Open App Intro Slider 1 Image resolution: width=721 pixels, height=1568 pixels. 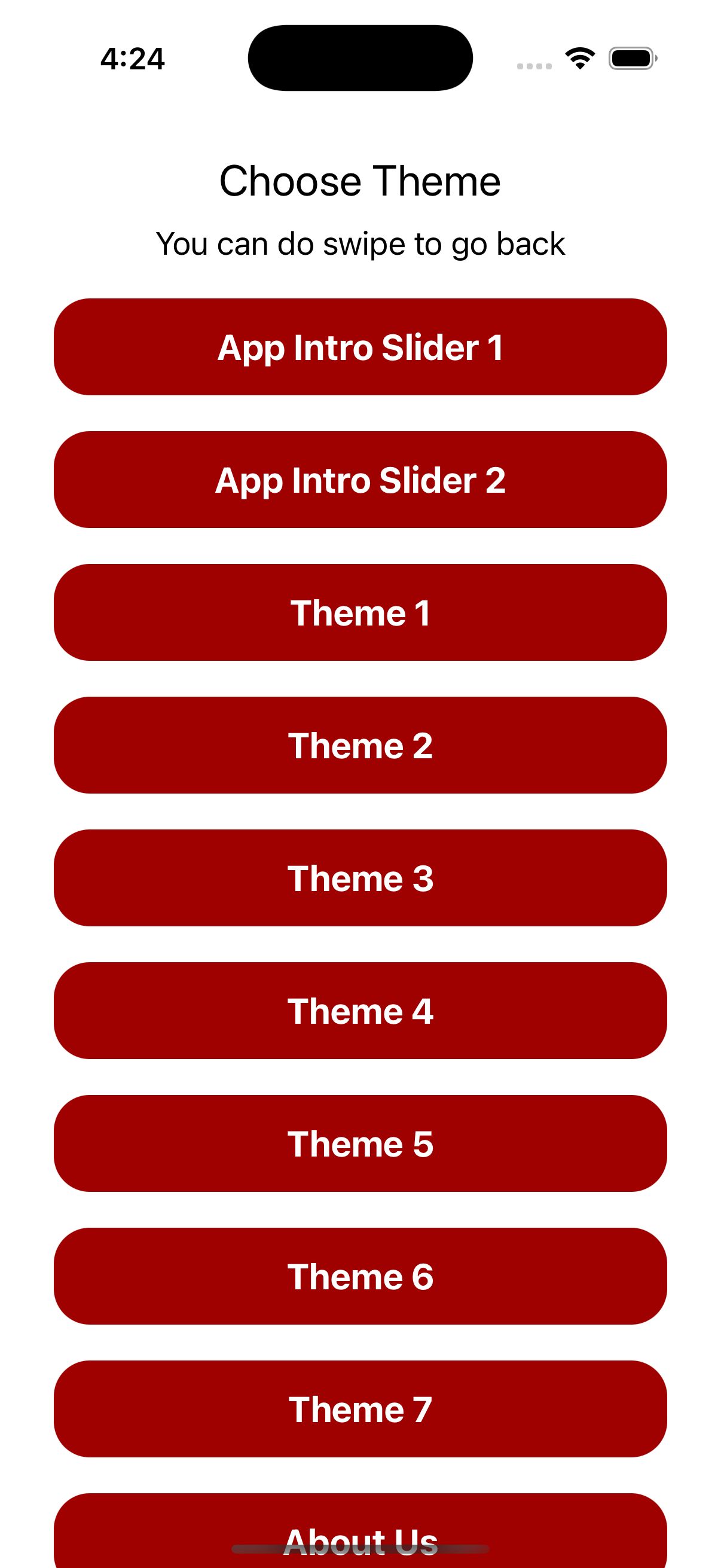[360, 347]
